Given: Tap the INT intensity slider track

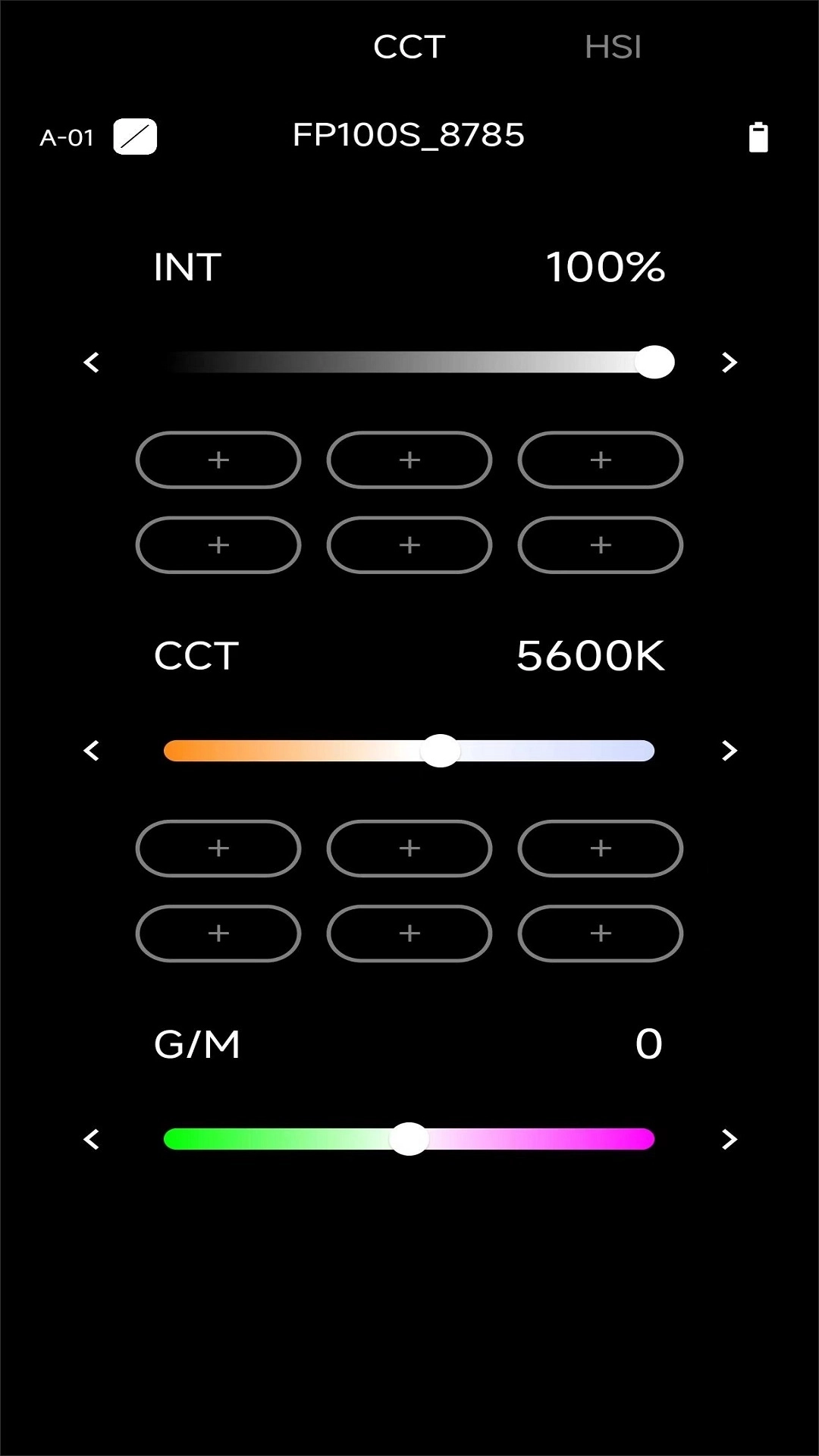Looking at the screenshot, I should point(409,362).
